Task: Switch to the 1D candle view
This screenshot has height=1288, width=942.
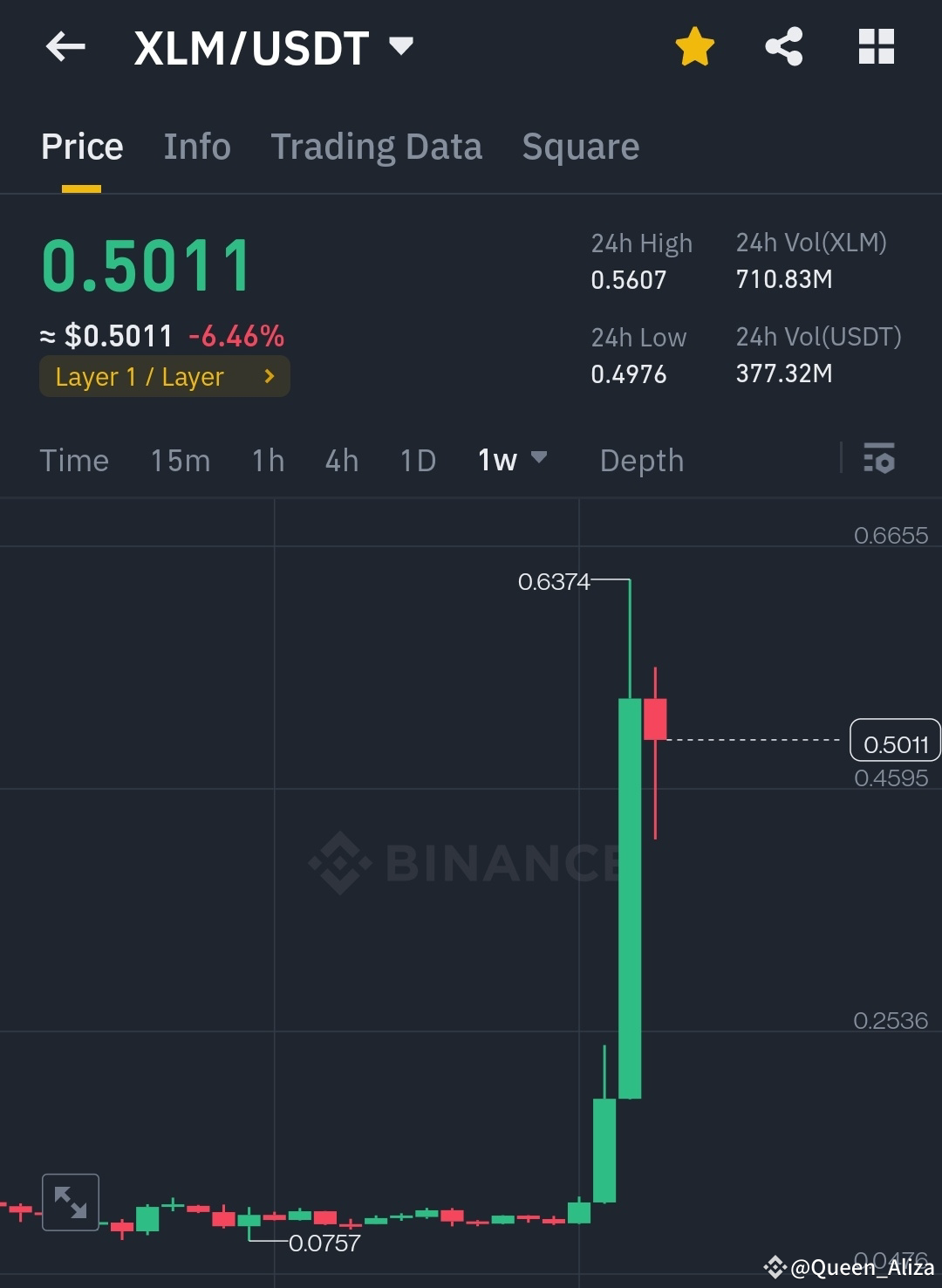Action: click(x=417, y=460)
